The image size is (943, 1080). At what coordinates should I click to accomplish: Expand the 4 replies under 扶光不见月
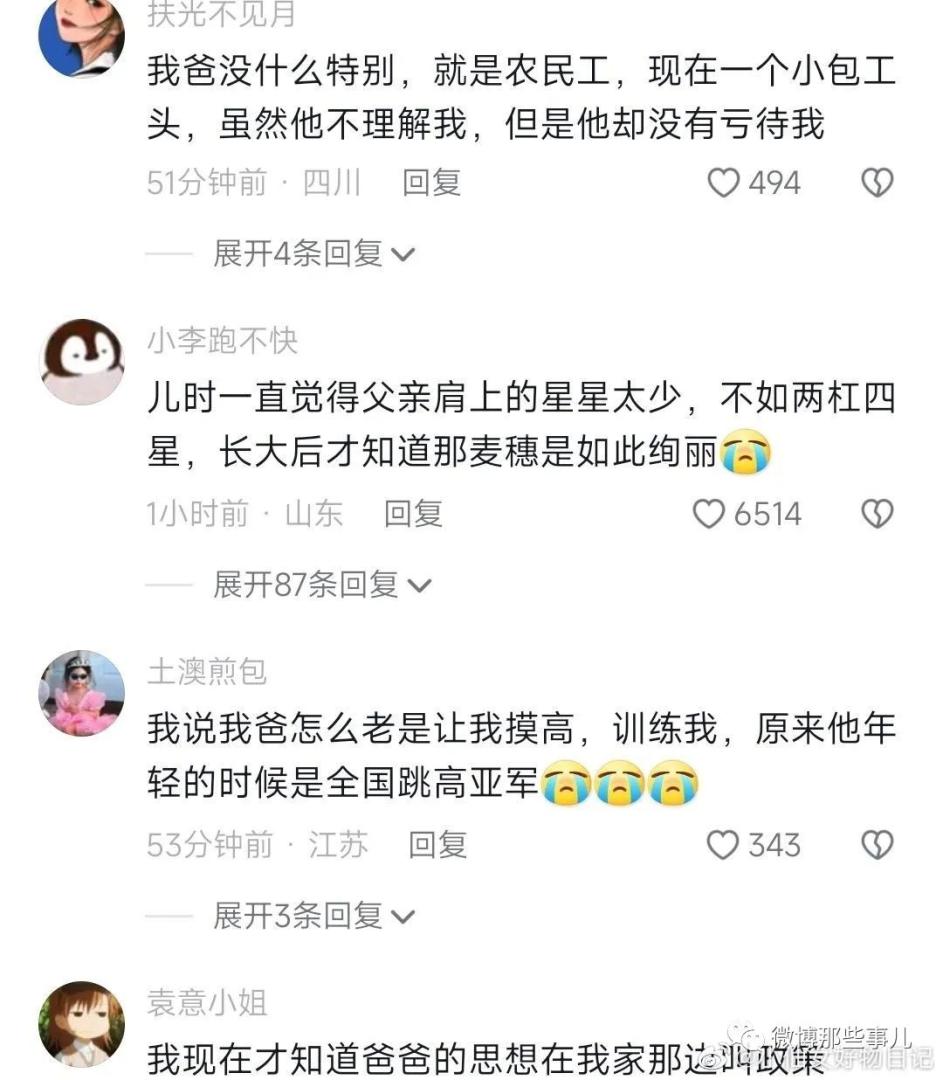tap(313, 254)
